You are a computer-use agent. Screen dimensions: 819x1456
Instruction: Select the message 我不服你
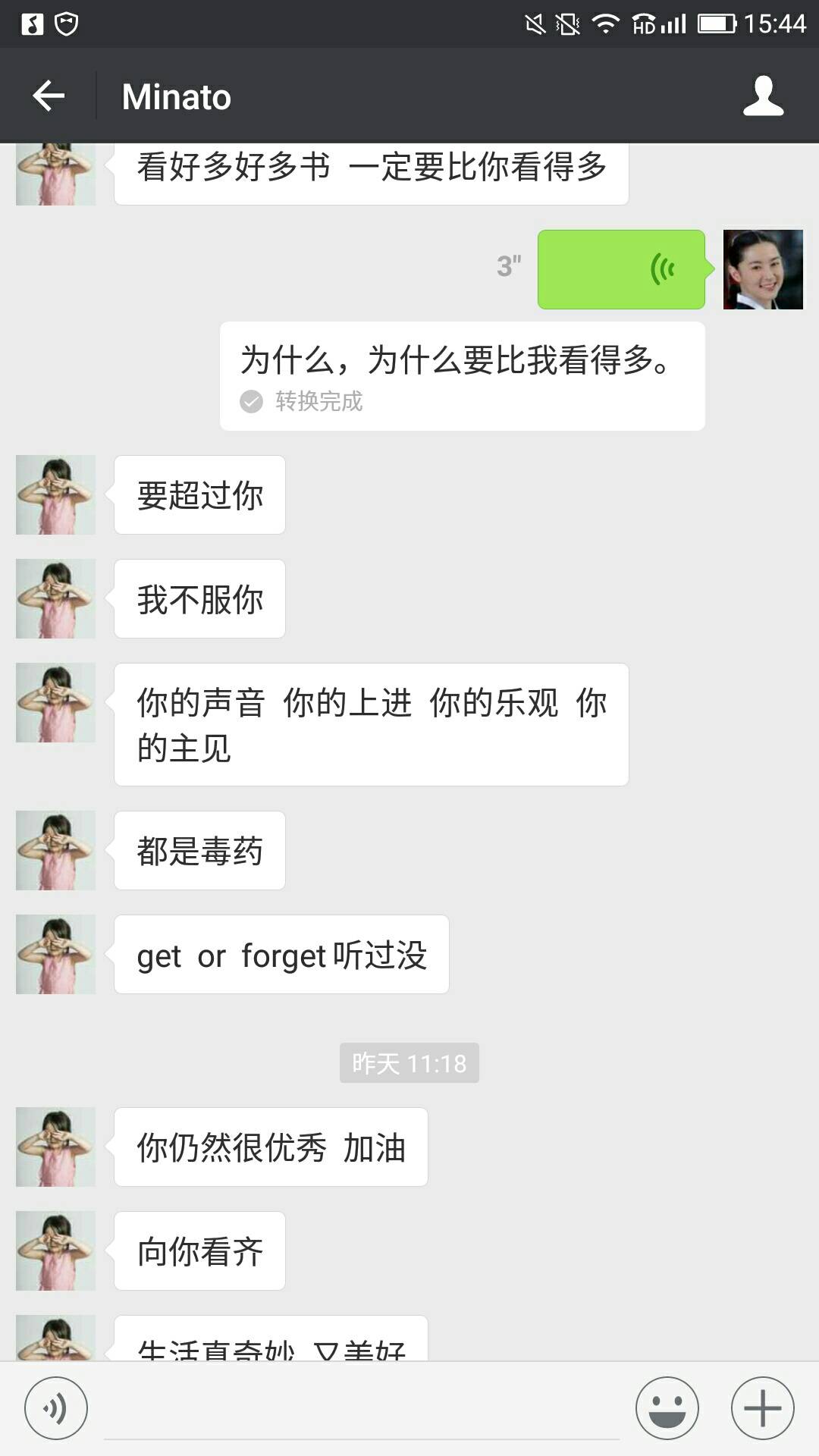click(199, 598)
